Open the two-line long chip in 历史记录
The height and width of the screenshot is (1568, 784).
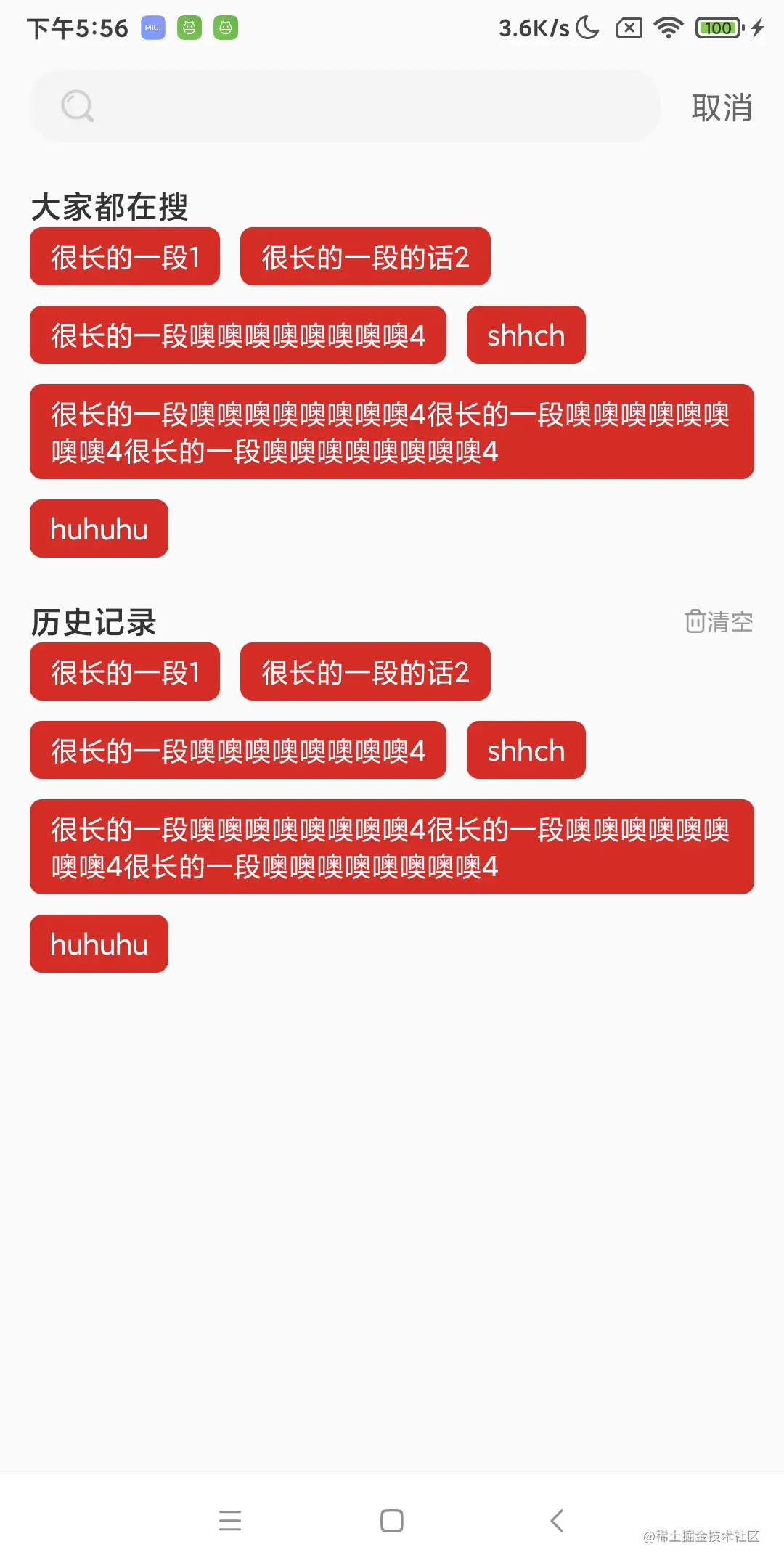click(x=392, y=847)
